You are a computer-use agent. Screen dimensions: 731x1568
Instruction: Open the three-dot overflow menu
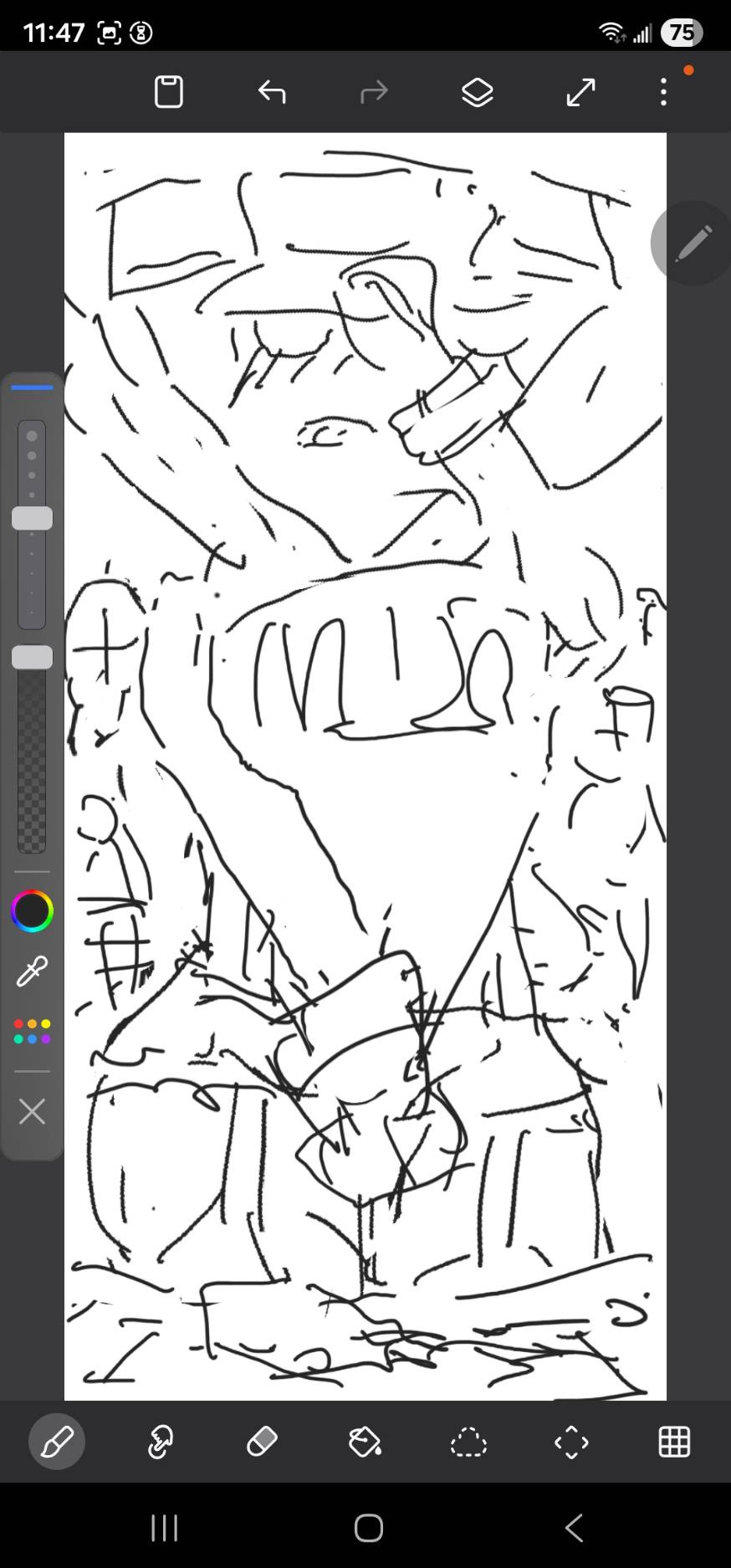pyautogui.click(x=663, y=92)
